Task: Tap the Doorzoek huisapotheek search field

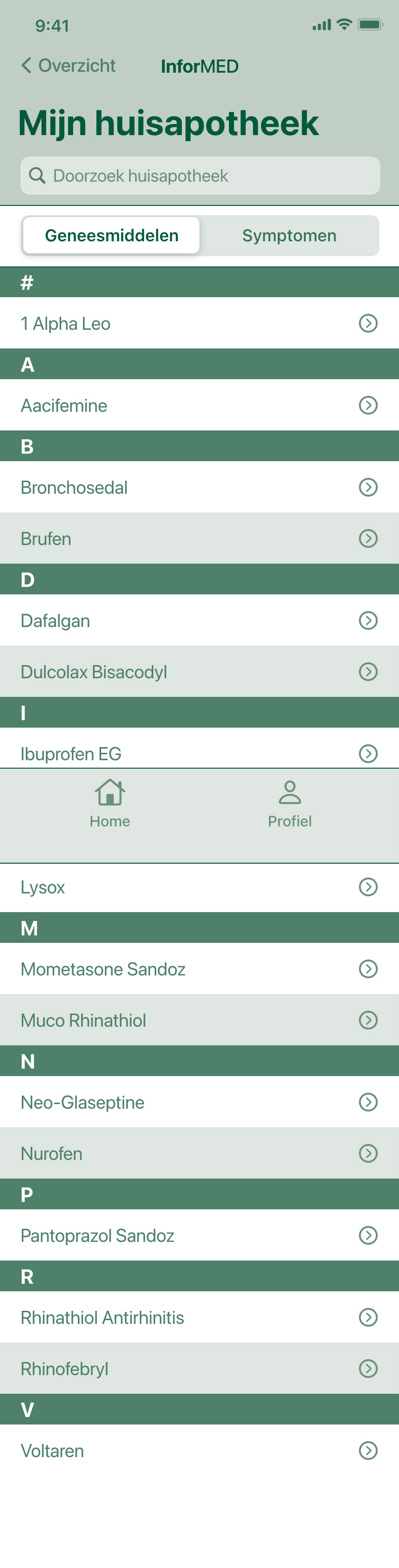Action: coord(200,176)
